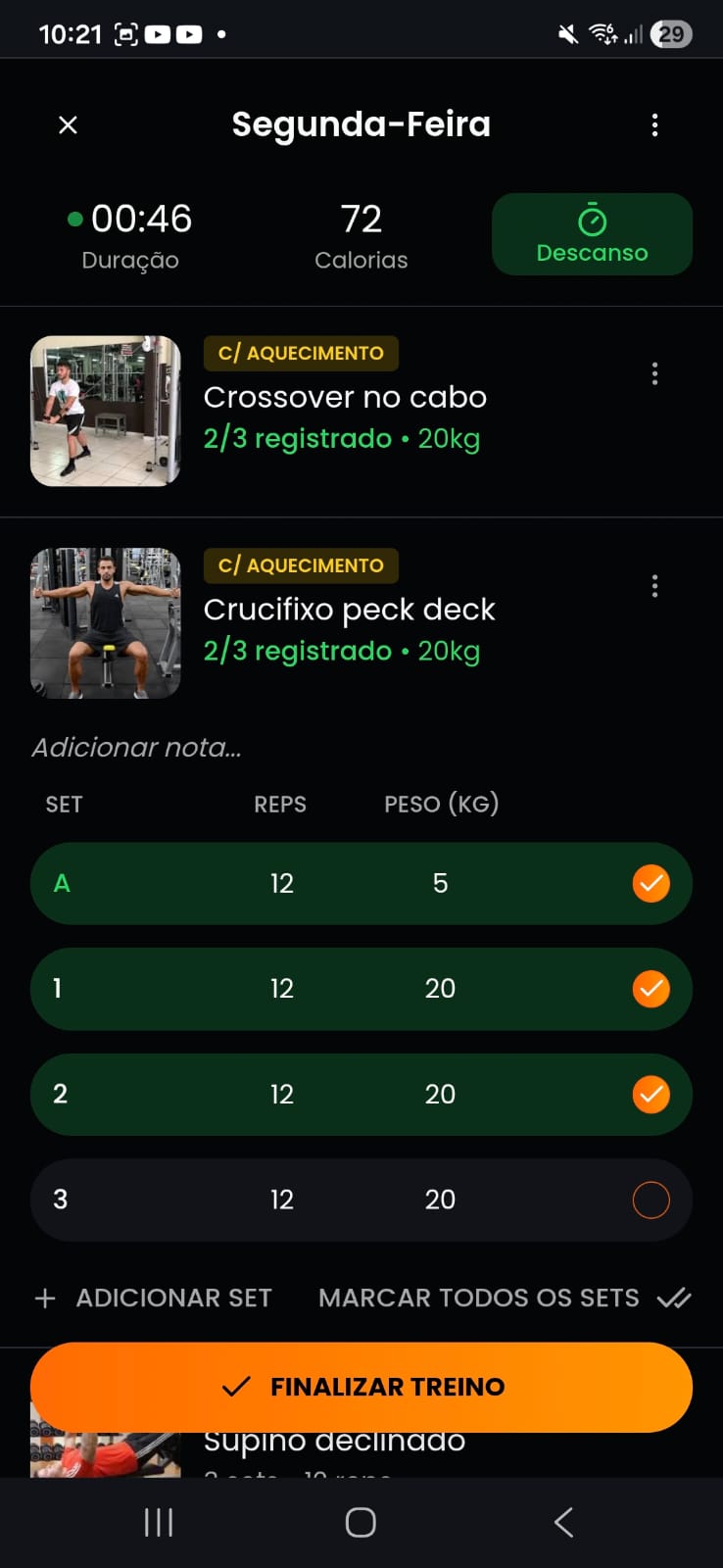Open options menu for Crossover no cabo

click(654, 373)
